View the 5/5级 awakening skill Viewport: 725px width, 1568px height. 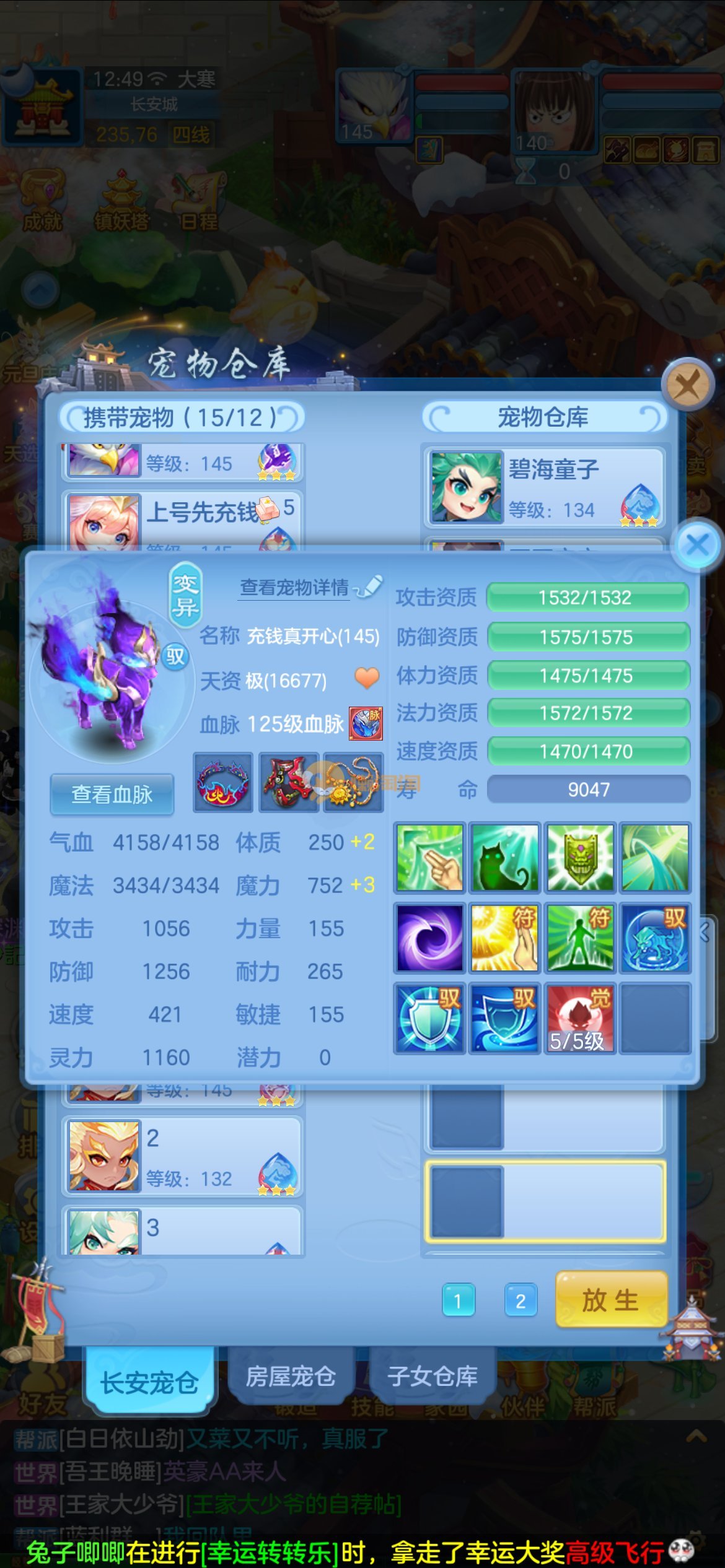tap(580, 1018)
